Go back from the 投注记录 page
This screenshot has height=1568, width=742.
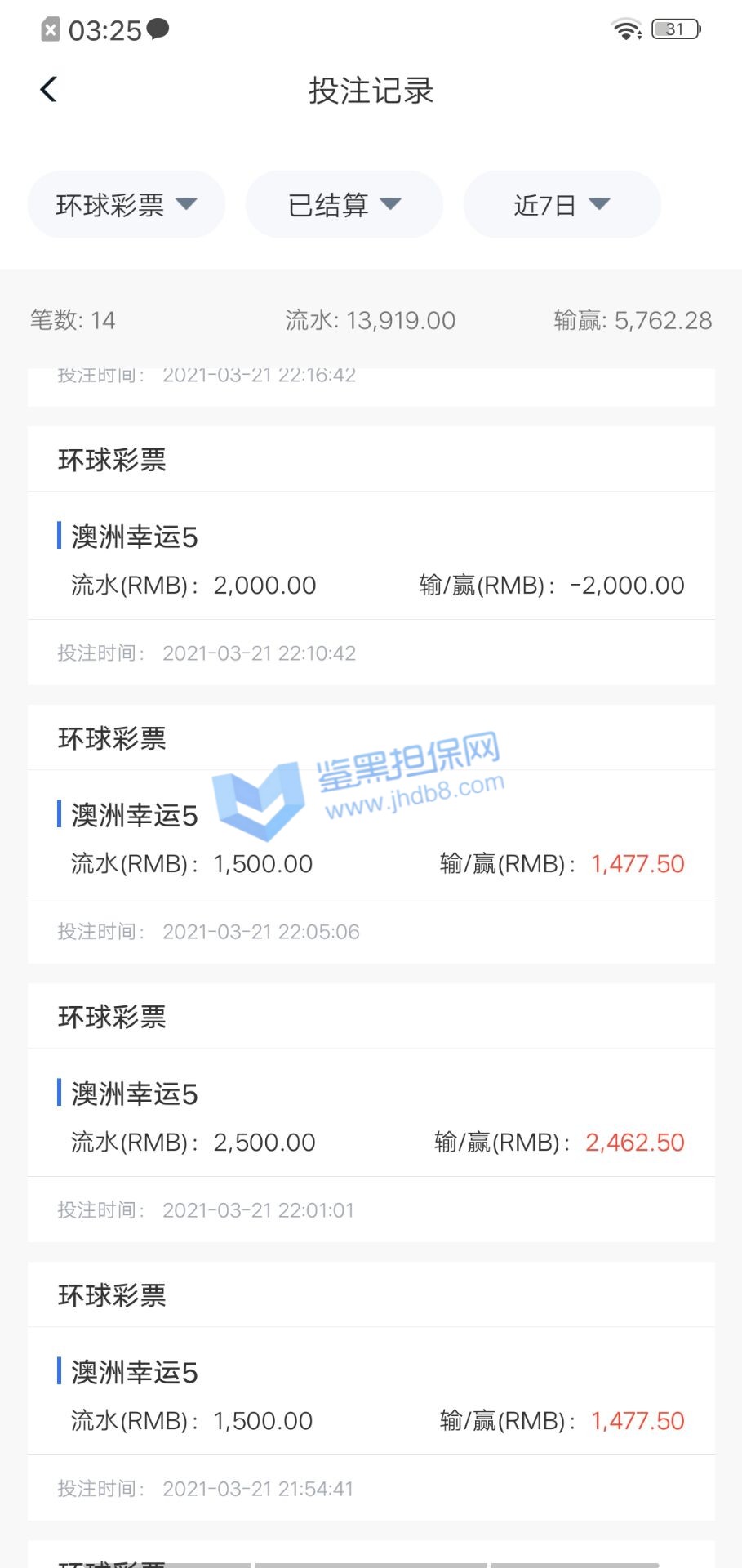pos(49,90)
